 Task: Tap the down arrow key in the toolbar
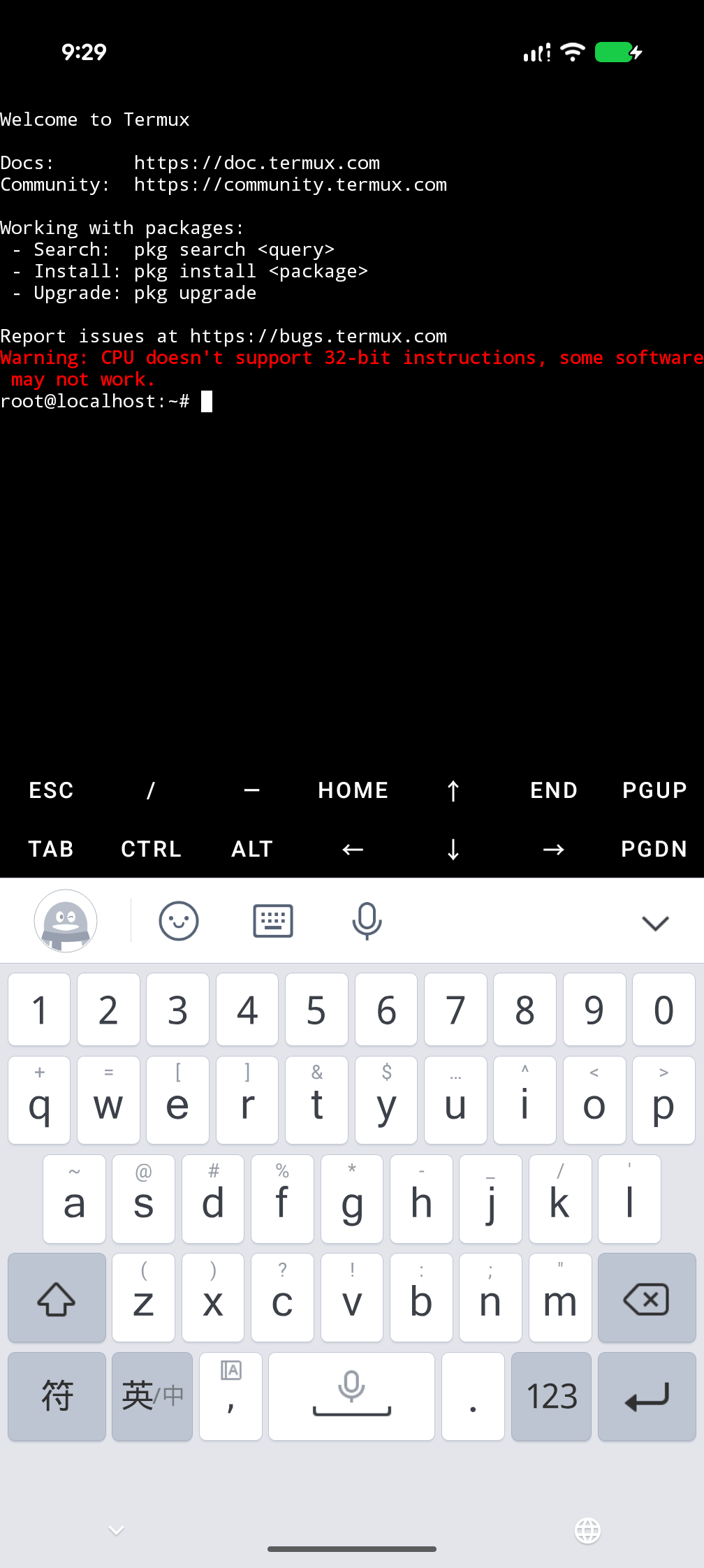pos(453,849)
